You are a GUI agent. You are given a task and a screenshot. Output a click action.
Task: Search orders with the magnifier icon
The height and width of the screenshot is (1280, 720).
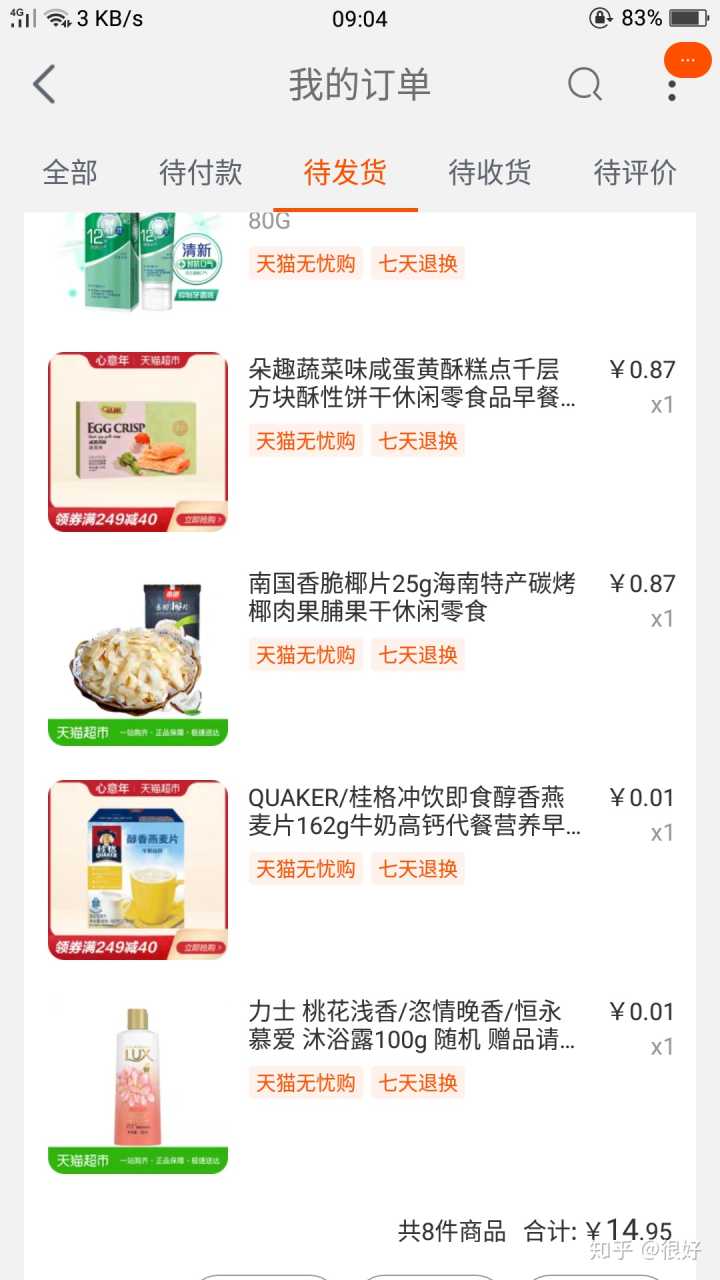tap(585, 85)
